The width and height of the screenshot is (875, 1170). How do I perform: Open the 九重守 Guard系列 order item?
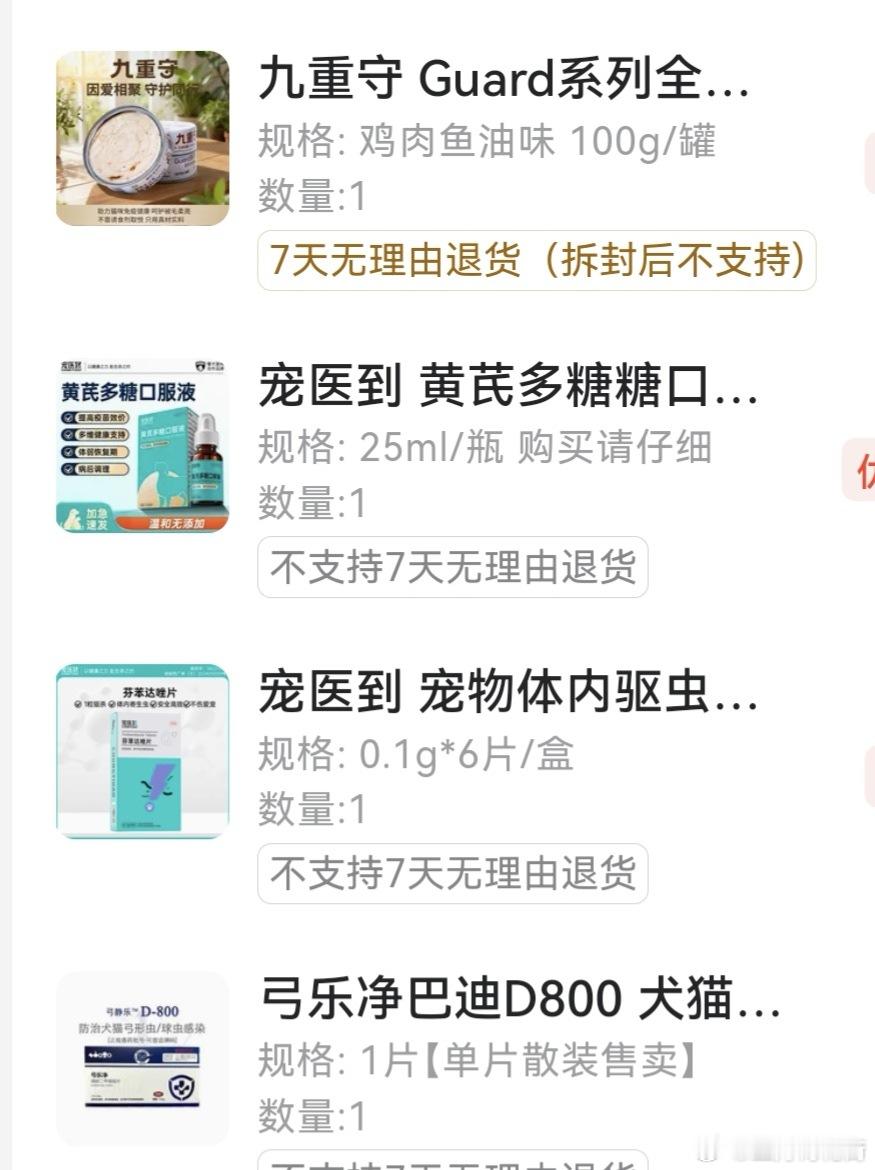504,78
